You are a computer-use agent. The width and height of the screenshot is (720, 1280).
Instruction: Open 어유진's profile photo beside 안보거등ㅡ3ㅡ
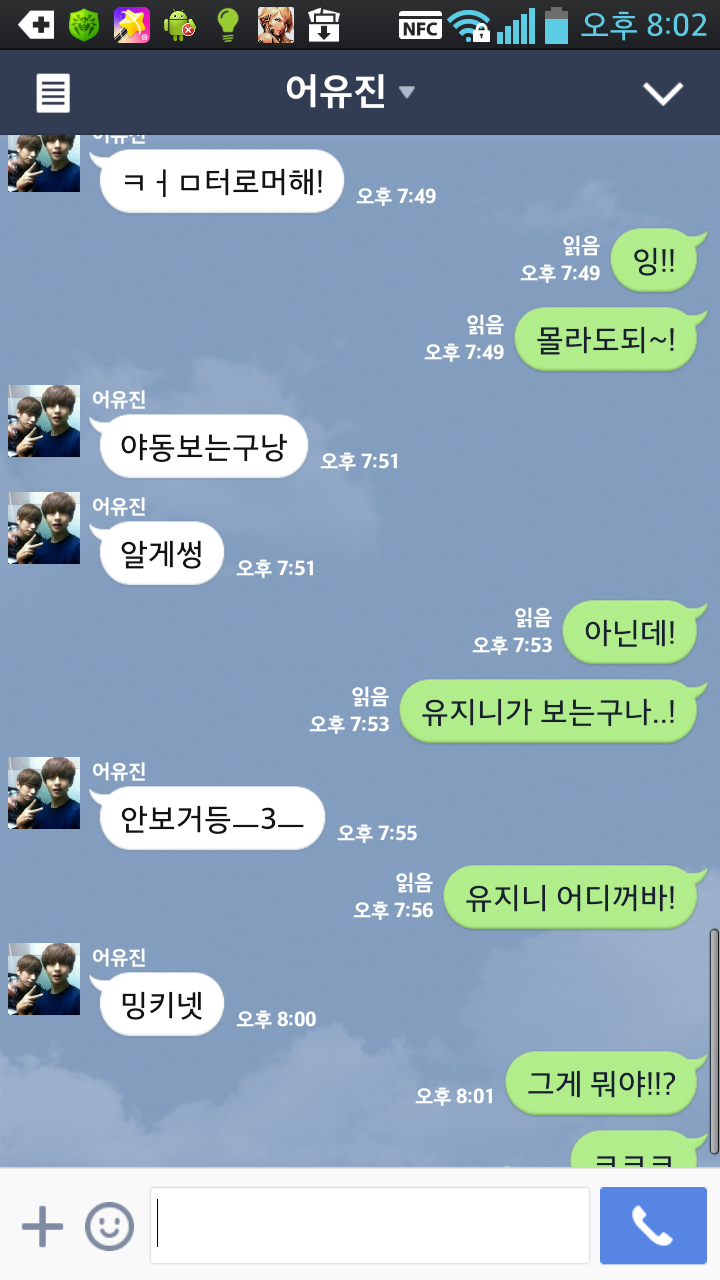(44, 793)
